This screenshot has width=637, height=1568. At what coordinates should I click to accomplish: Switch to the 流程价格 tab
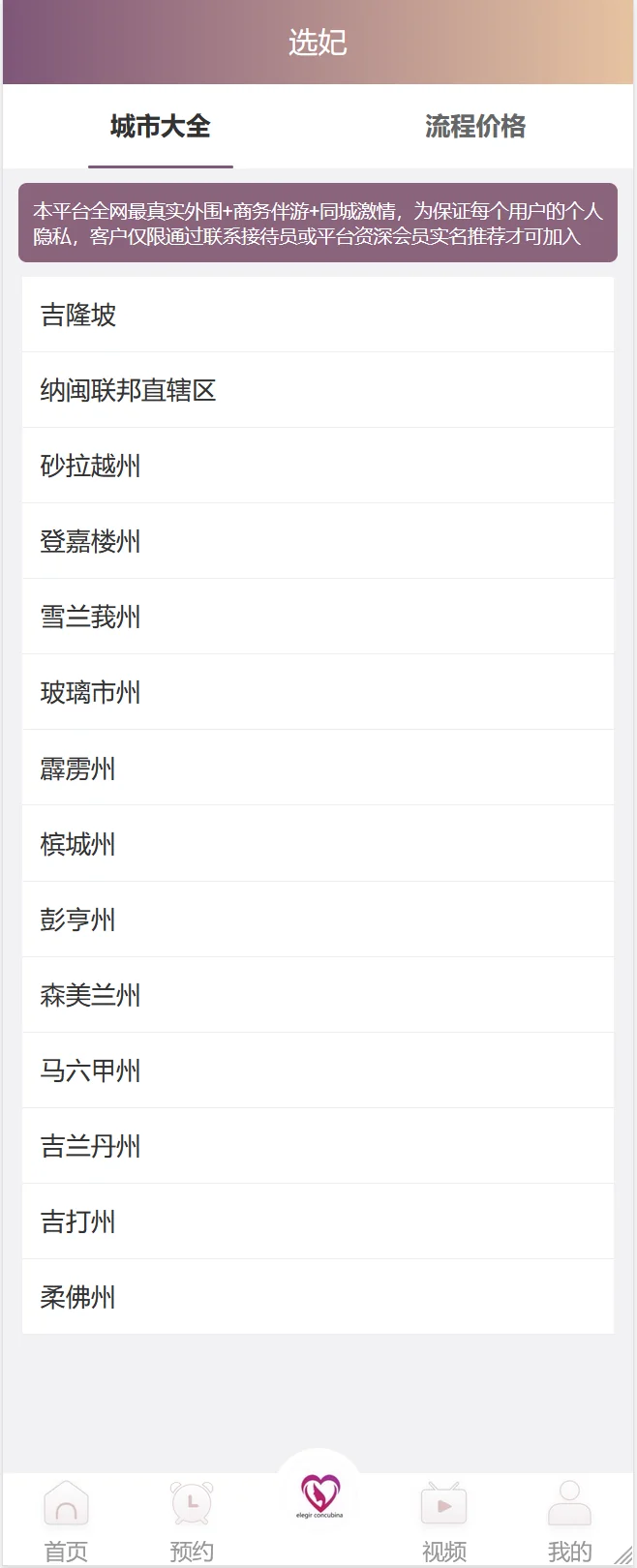point(474,127)
